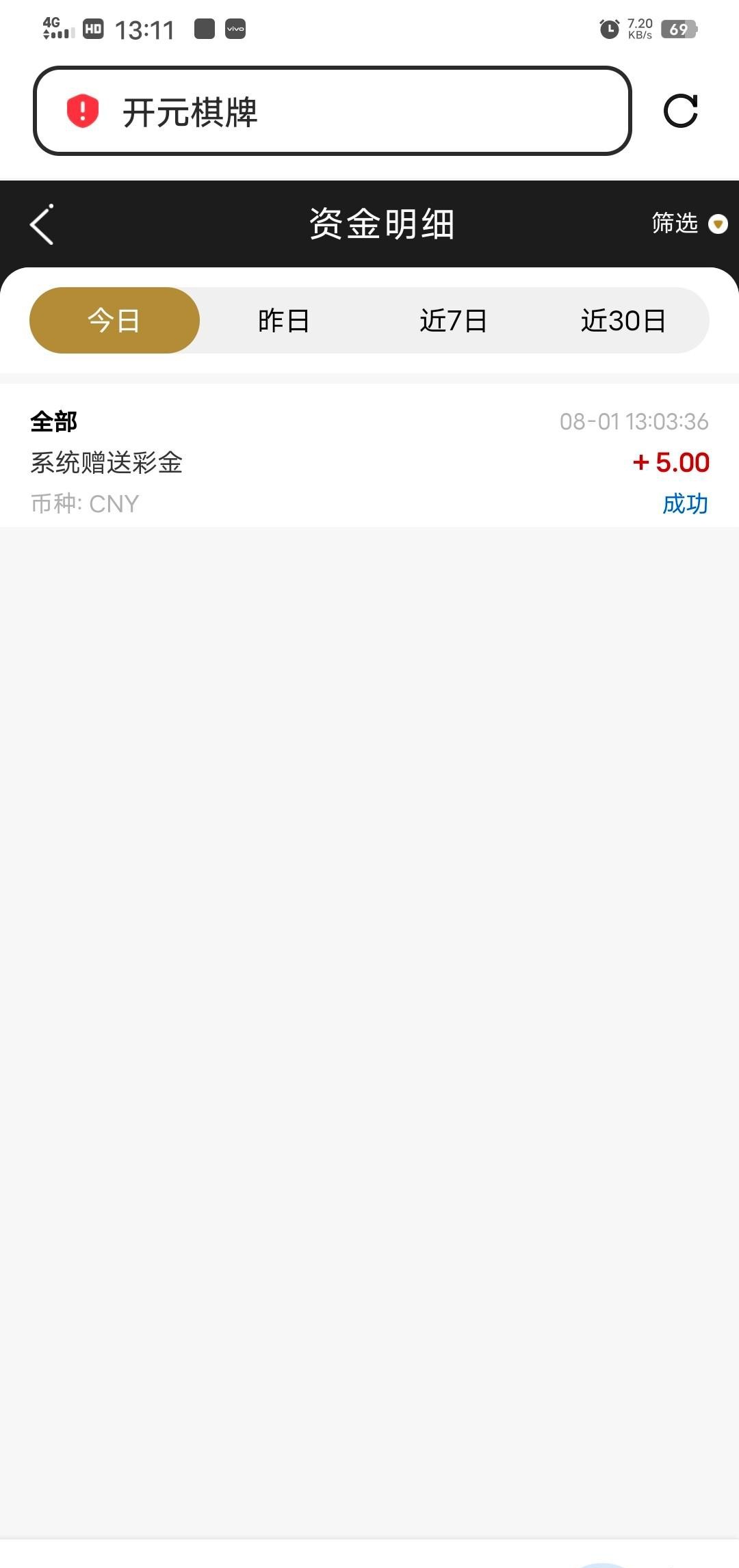Screen dimensions: 739x1568
Task: Show records for 近7日
Action: pyautogui.click(x=453, y=321)
